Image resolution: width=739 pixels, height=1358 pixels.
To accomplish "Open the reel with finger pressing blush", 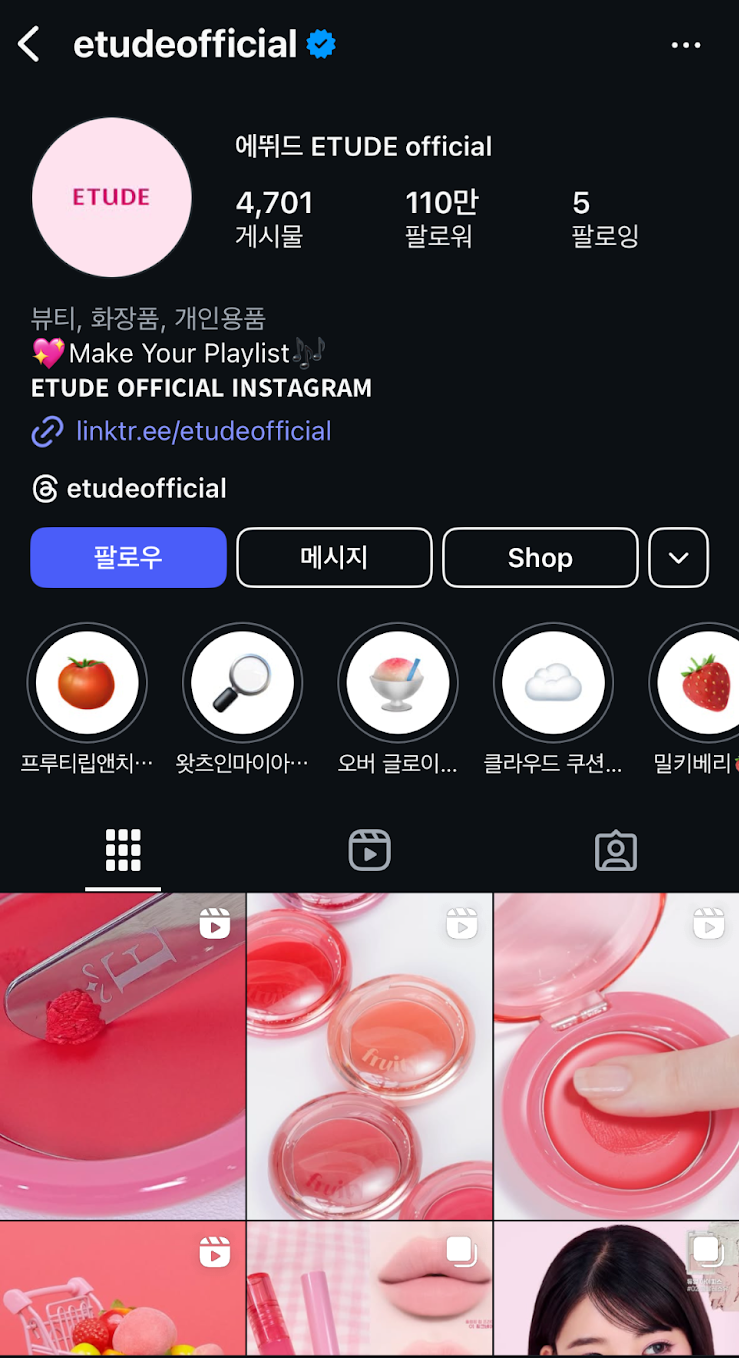I will point(616,1055).
